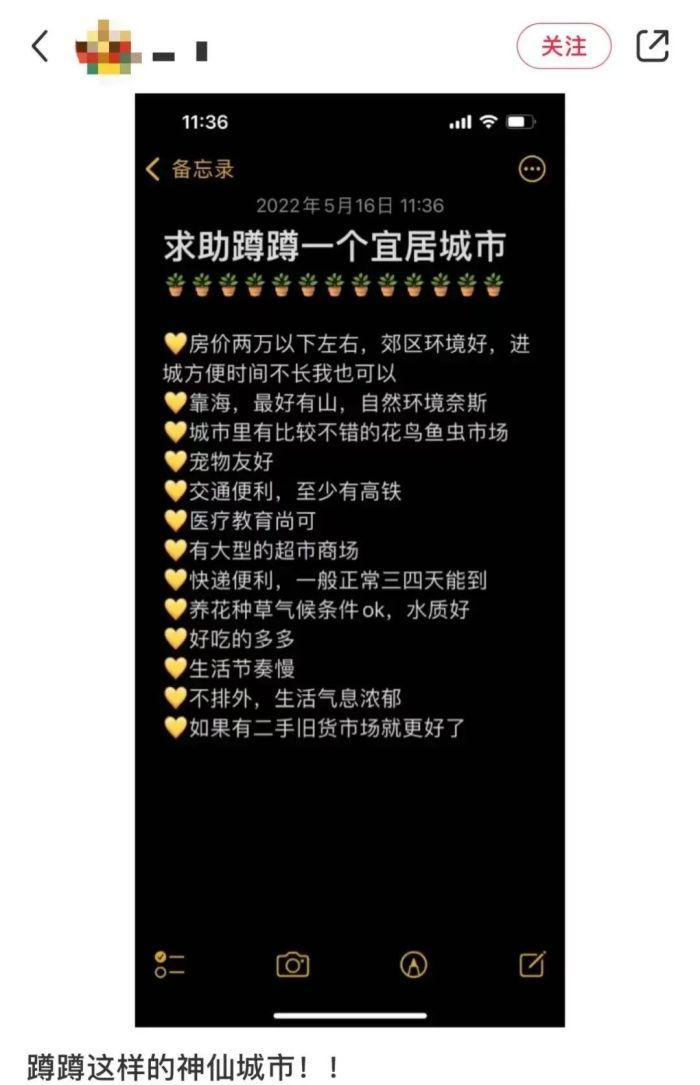Open the memo screenshot image

(x=350, y=560)
